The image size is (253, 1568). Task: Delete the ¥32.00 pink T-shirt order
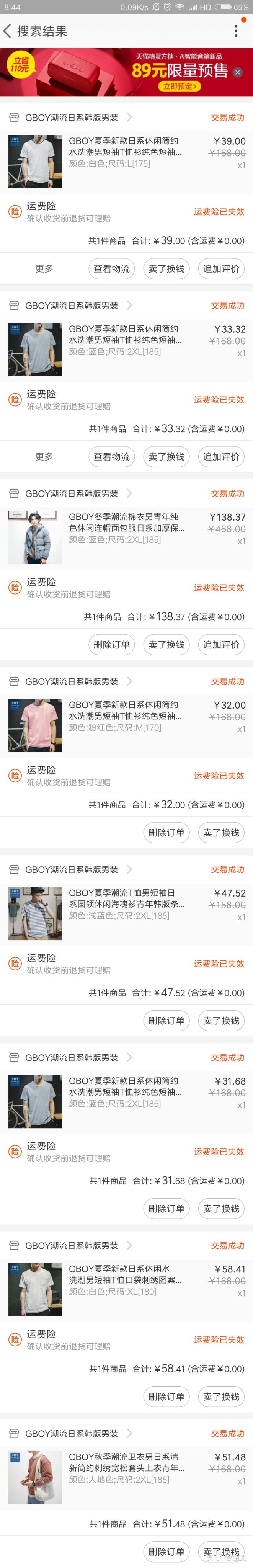[166, 832]
